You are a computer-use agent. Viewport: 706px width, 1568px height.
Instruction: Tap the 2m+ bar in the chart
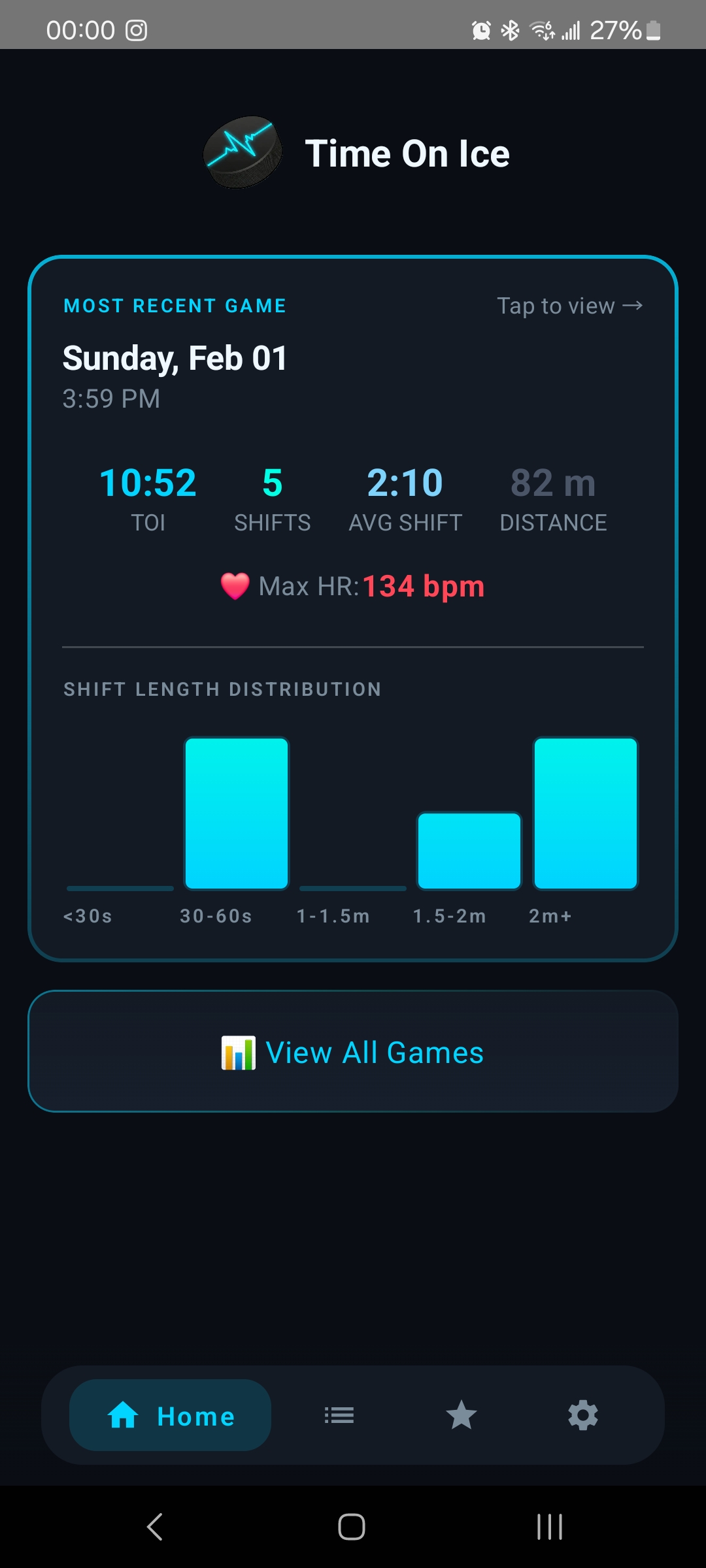pyautogui.click(x=585, y=813)
